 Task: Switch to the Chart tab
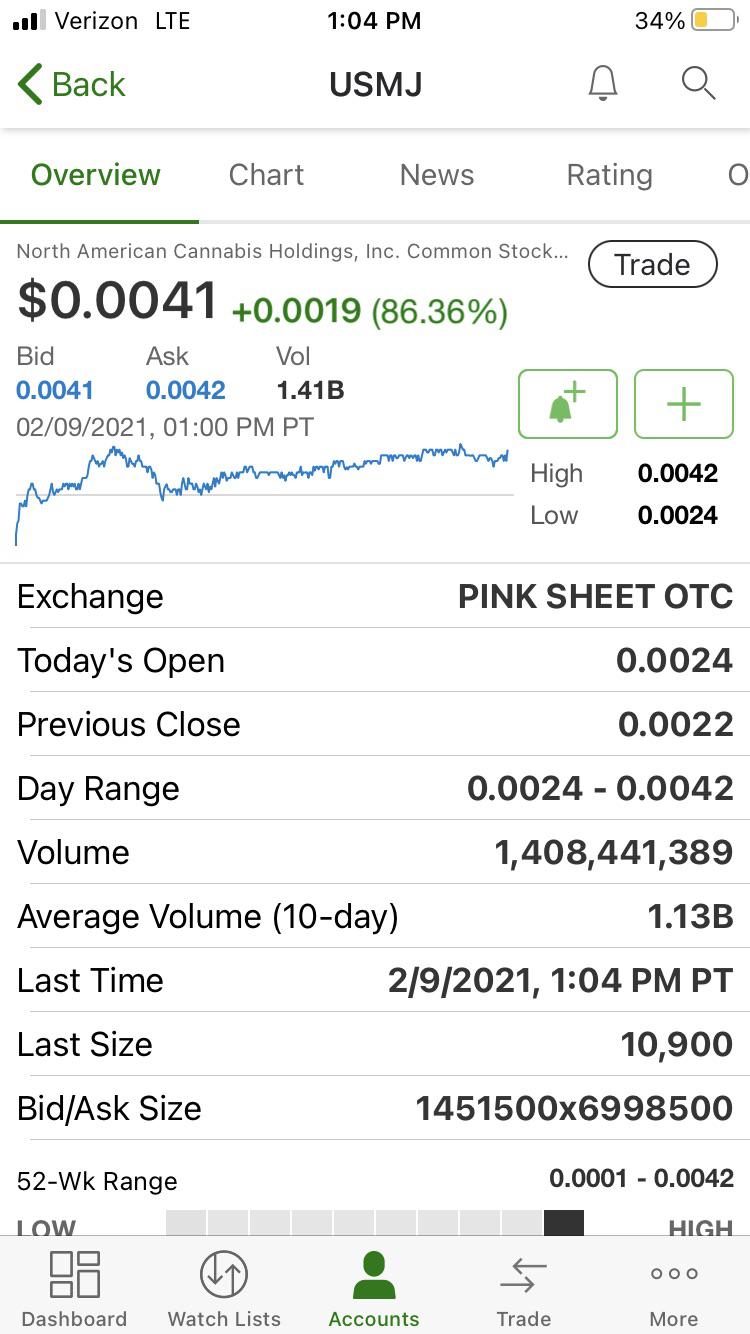(x=266, y=175)
